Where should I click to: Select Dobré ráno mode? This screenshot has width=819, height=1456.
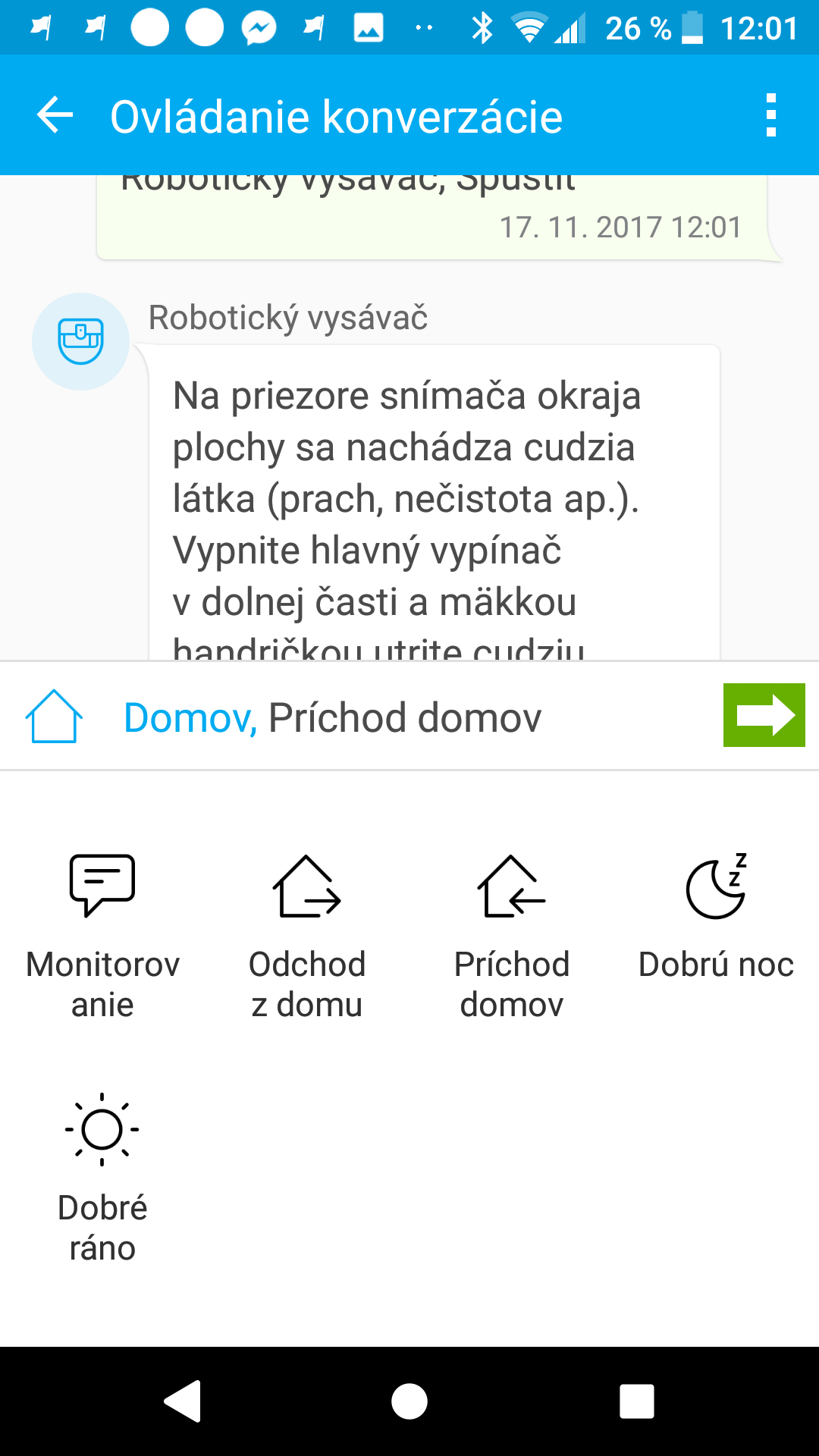tap(102, 1179)
